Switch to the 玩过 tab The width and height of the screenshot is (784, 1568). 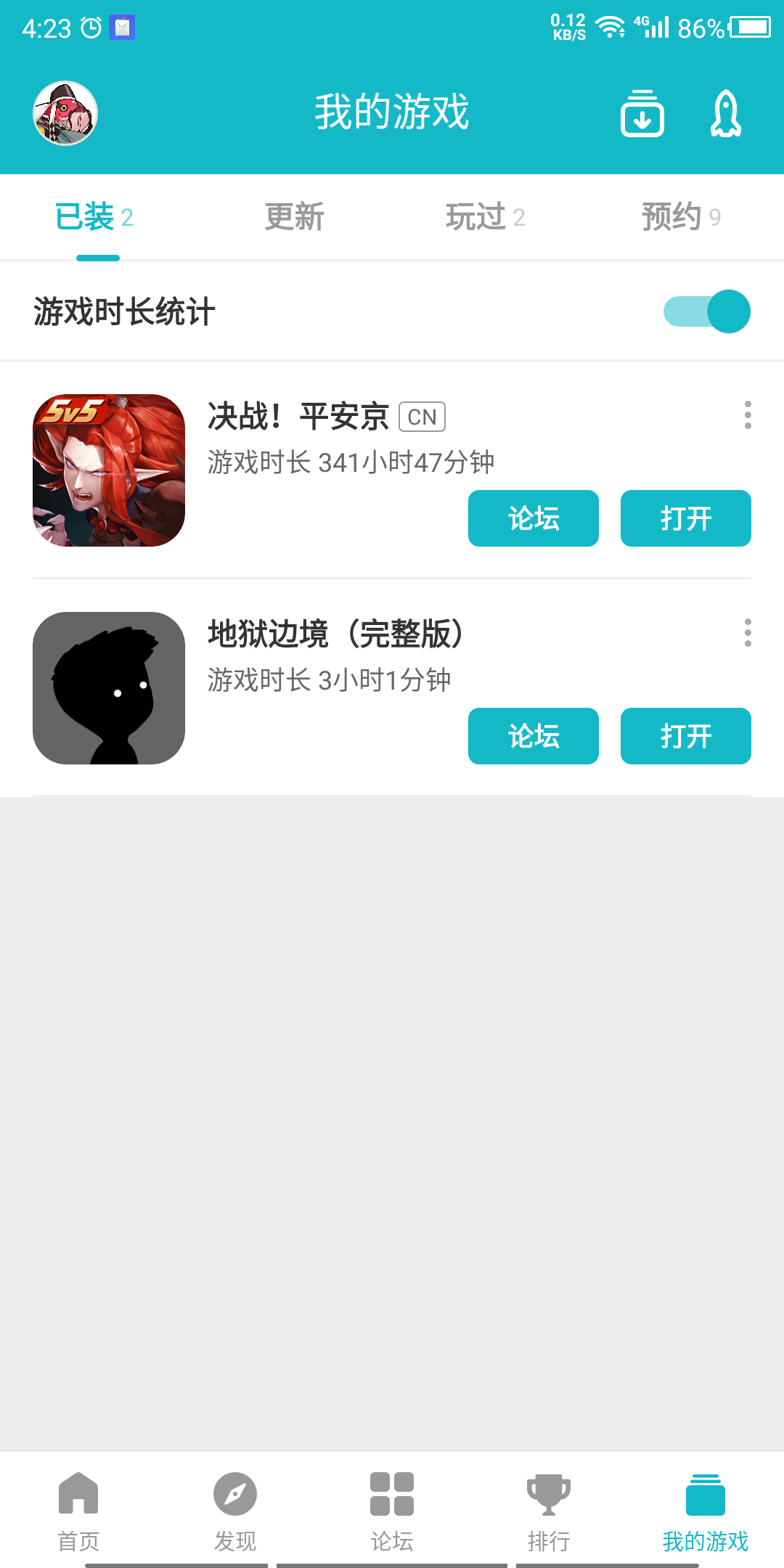coord(486,217)
